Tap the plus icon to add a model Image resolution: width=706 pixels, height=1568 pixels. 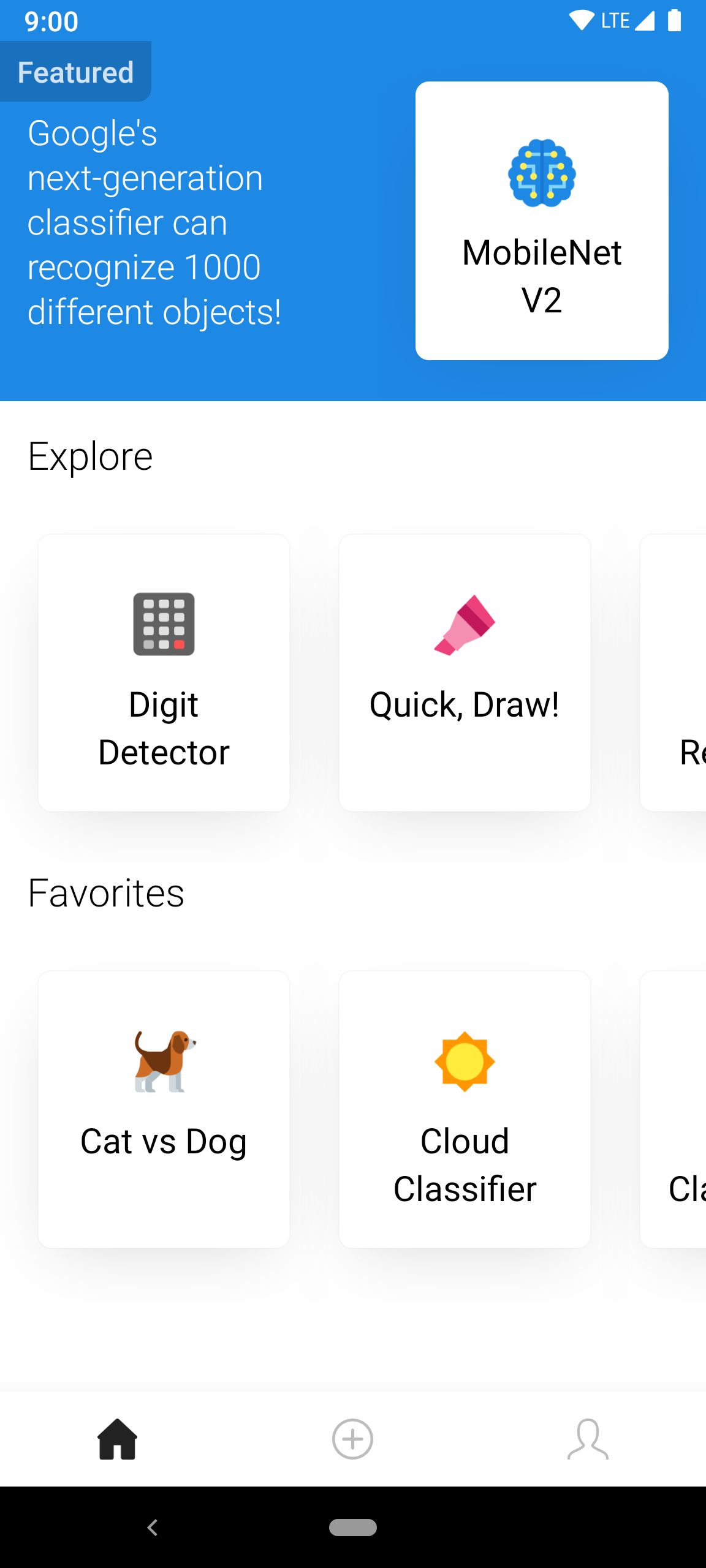pyautogui.click(x=352, y=1439)
